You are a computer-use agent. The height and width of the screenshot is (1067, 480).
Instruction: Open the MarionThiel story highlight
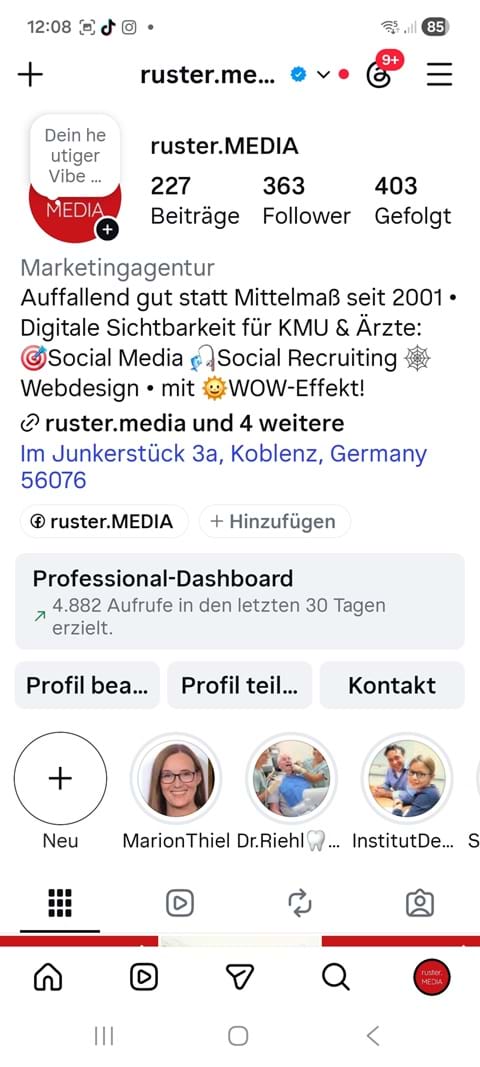[x=176, y=778]
